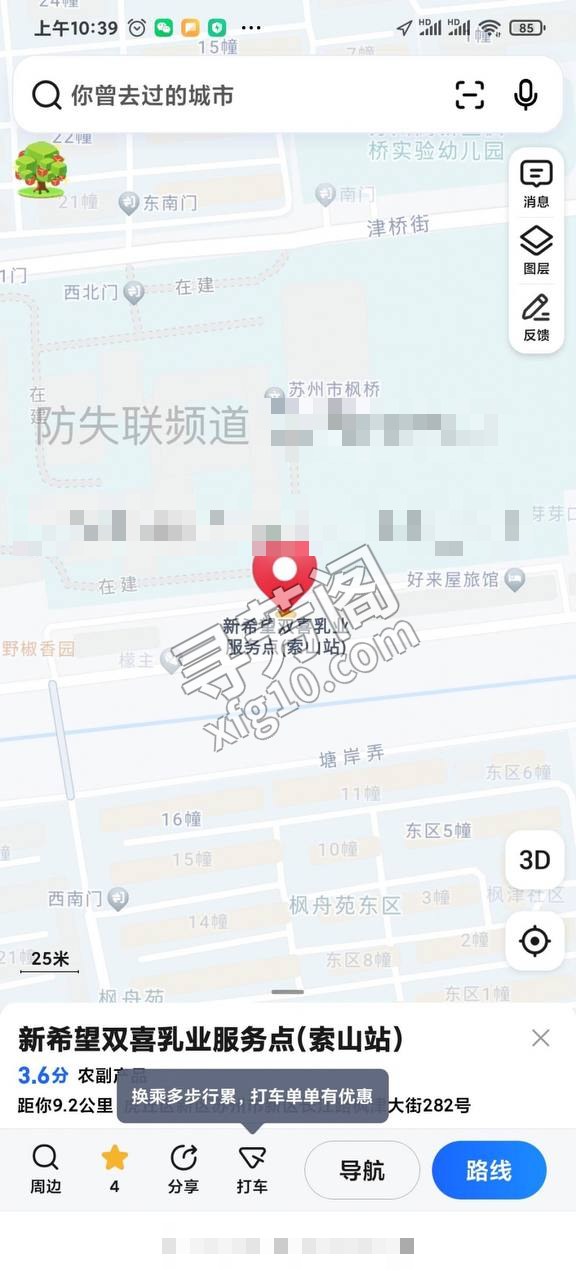
Task: Share this place via 分享
Action: click(x=184, y=1170)
